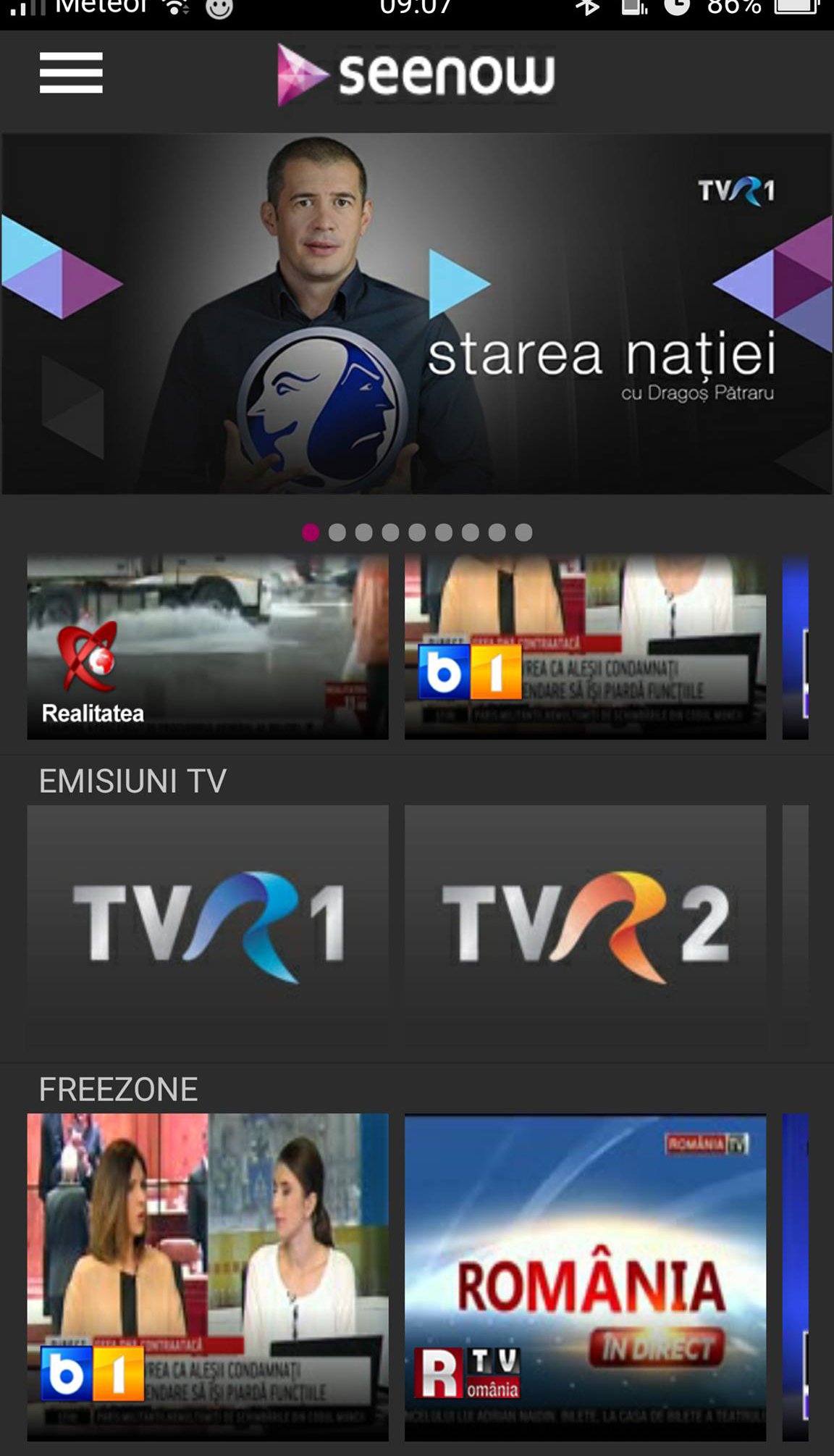834x1456 pixels.
Task: Open the B1 live channel below the banner
Action: (585, 647)
